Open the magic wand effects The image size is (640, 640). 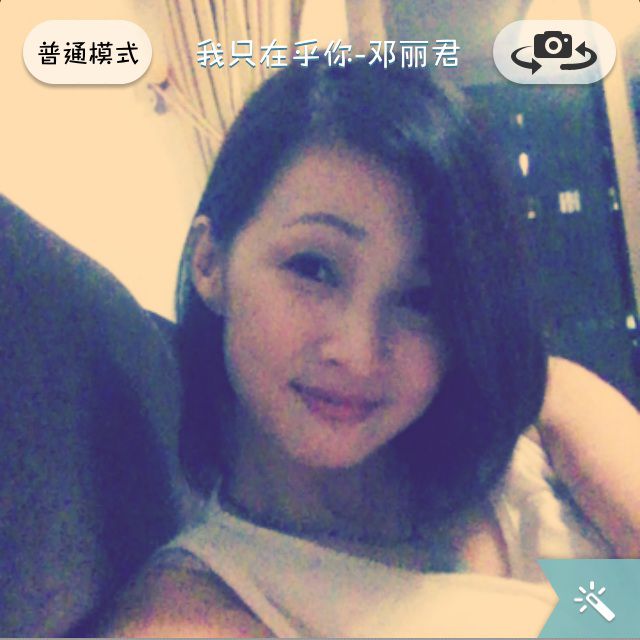pyautogui.click(x=595, y=601)
